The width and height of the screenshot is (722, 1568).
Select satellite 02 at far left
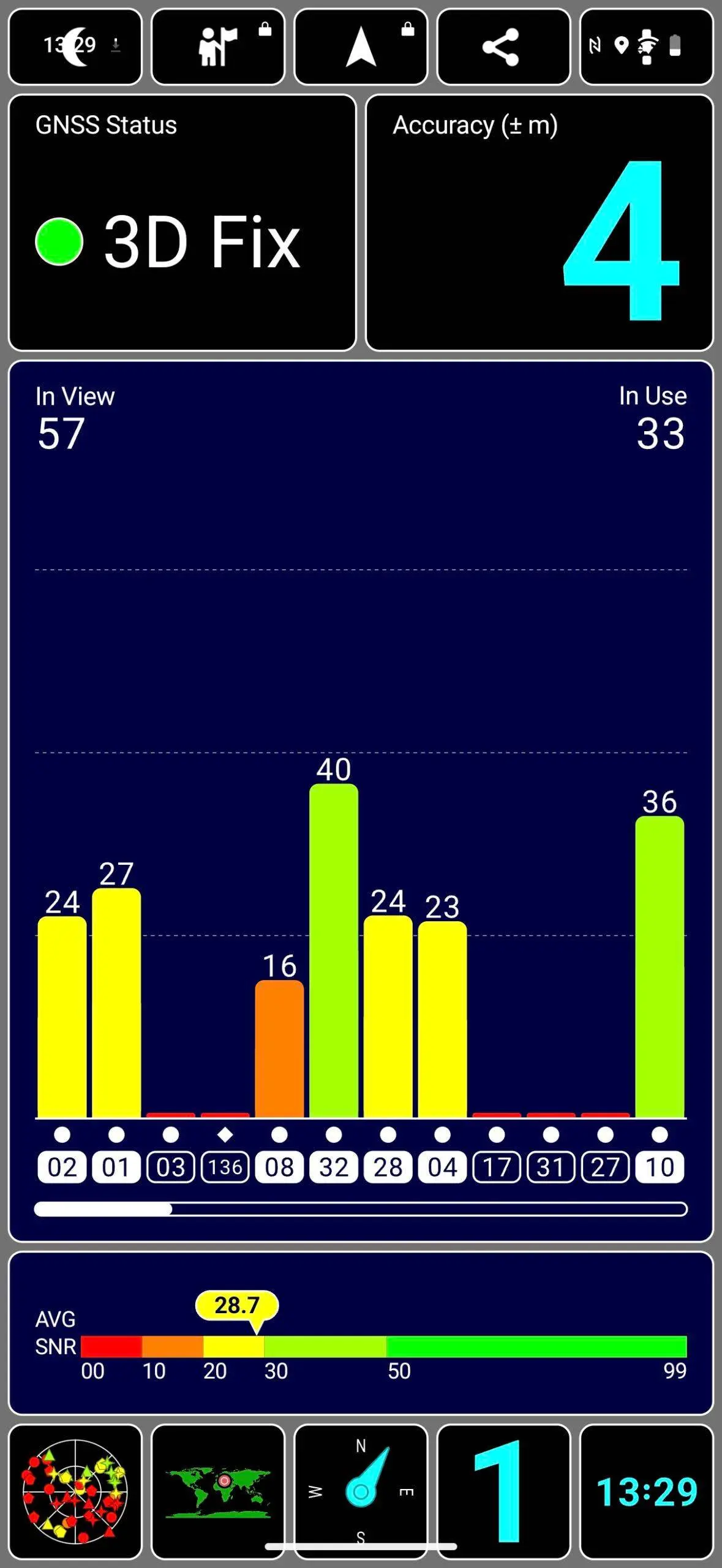coord(62,1167)
